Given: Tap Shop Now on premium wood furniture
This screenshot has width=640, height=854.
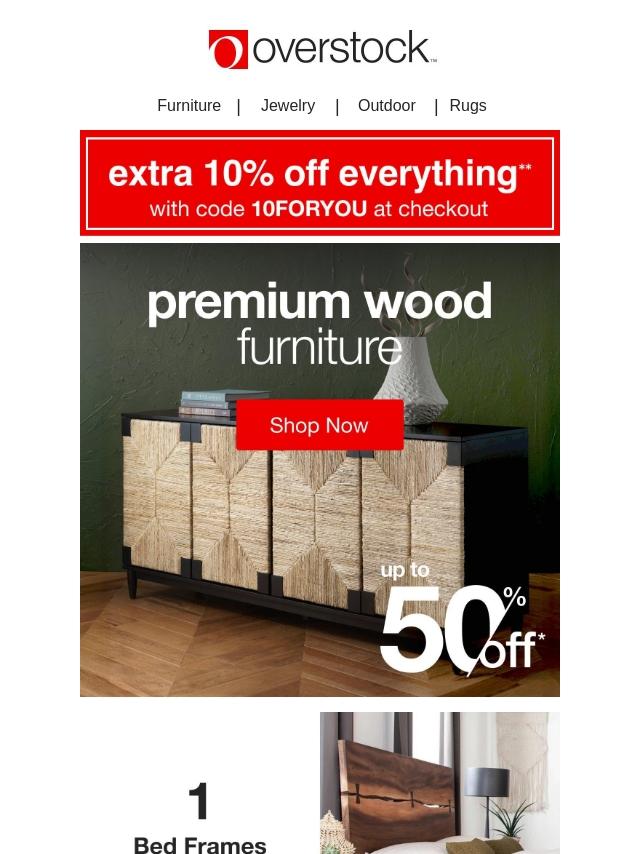Looking at the screenshot, I should tap(319, 426).
